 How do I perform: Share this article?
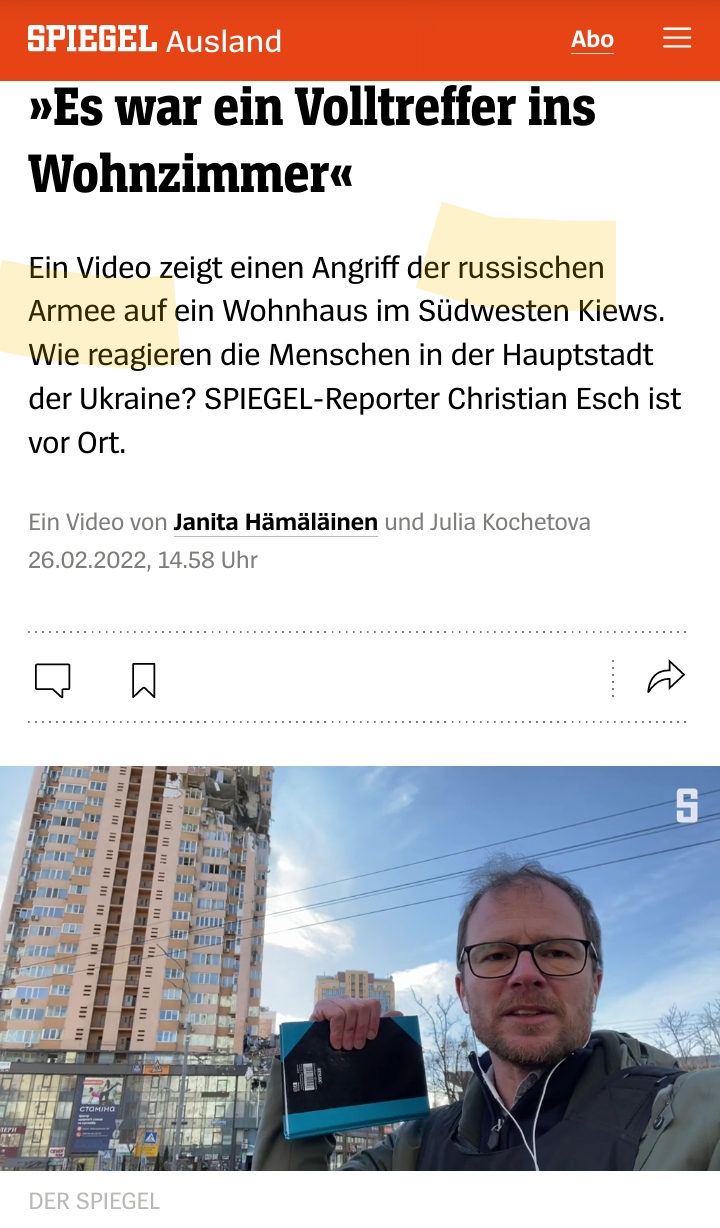pos(665,678)
